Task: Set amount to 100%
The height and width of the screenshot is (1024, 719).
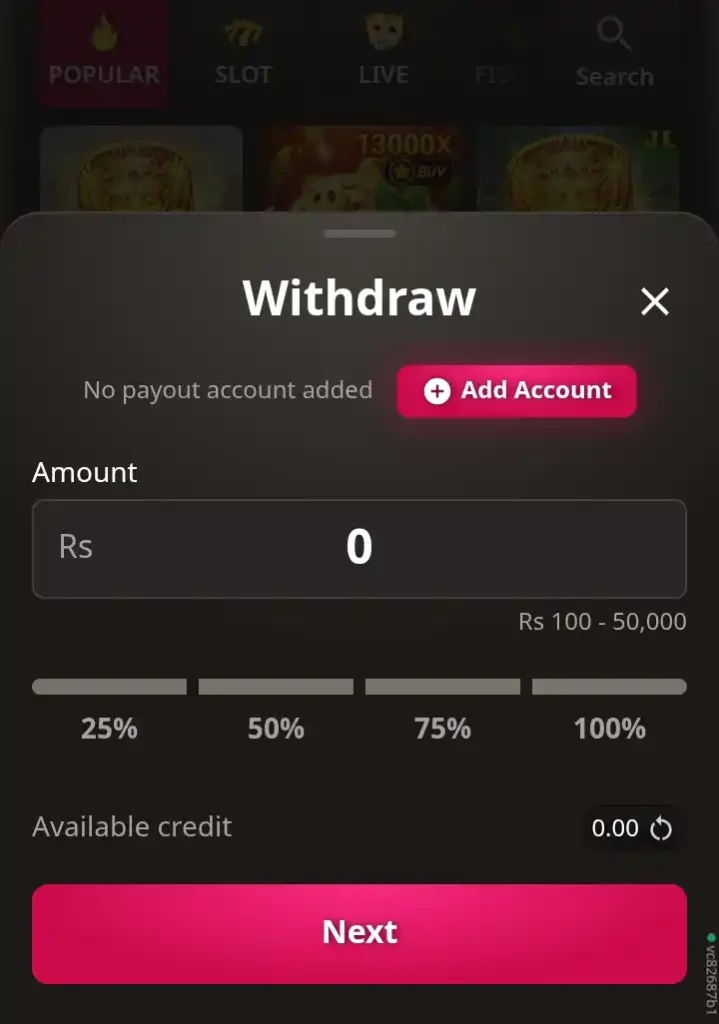Action: [x=609, y=709]
